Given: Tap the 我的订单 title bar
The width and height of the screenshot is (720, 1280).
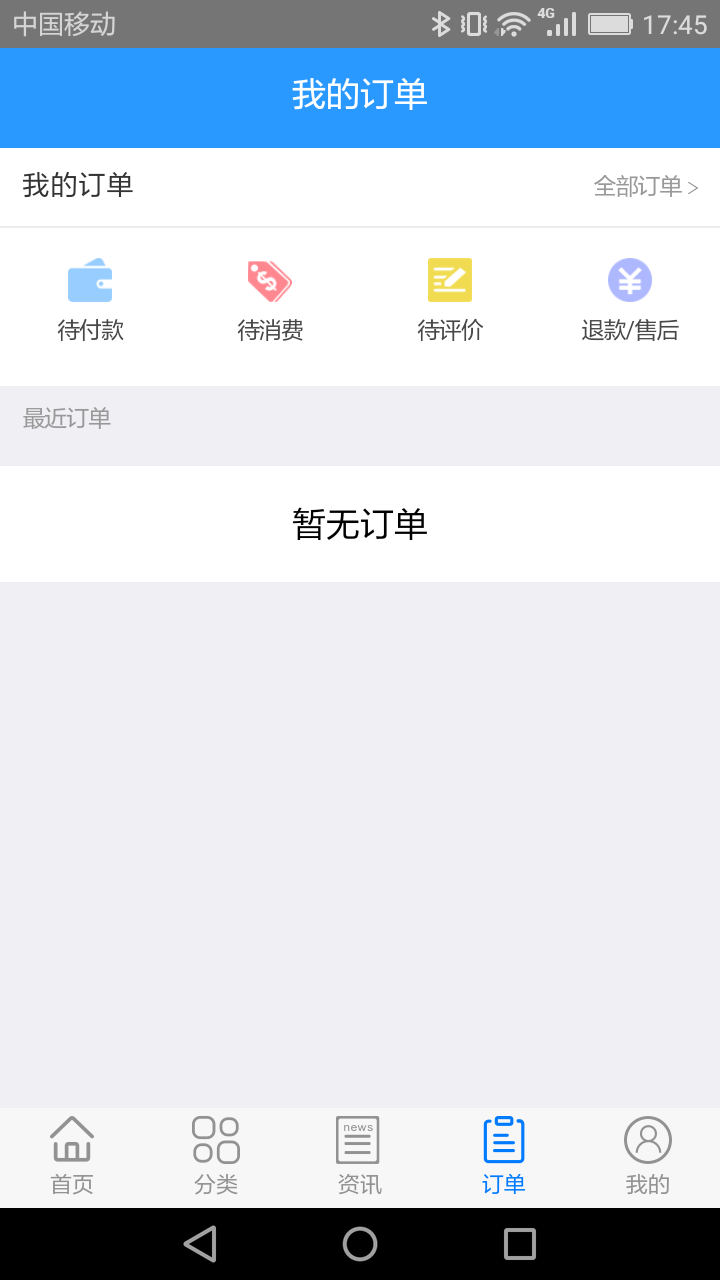Looking at the screenshot, I should pos(360,96).
